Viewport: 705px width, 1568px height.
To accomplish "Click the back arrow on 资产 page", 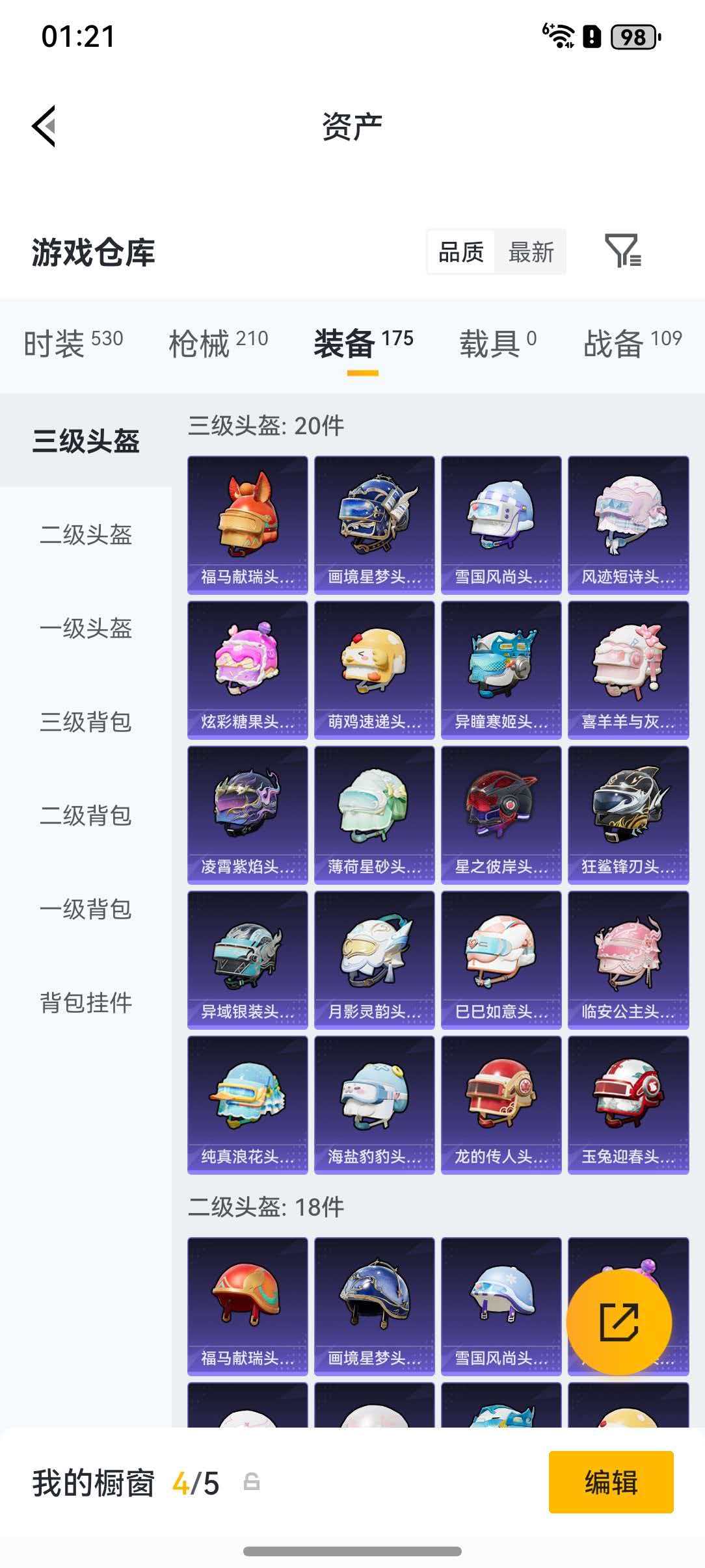I will [x=45, y=126].
